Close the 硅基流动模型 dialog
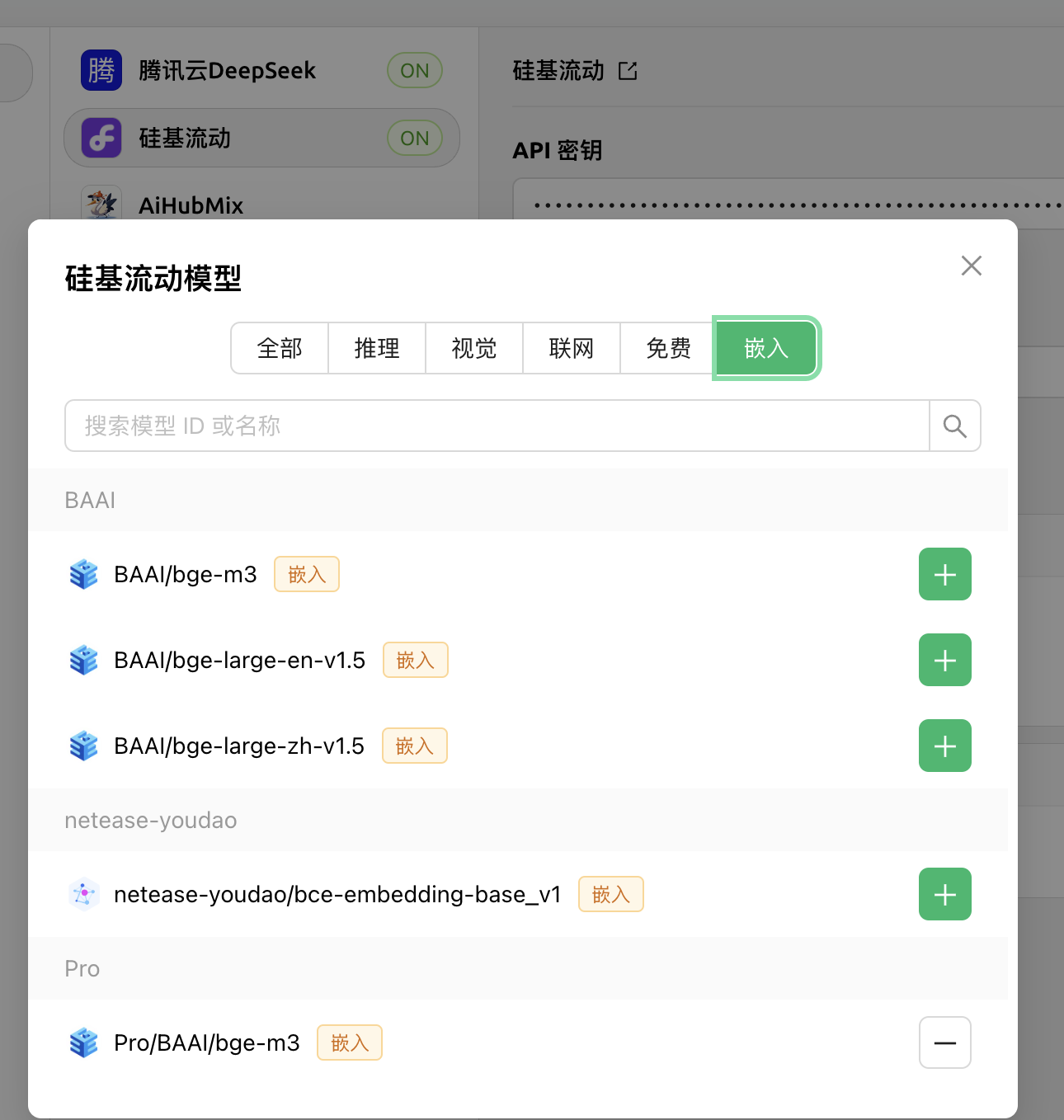This screenshot has width=1064, height=1120. coord(971,266)
